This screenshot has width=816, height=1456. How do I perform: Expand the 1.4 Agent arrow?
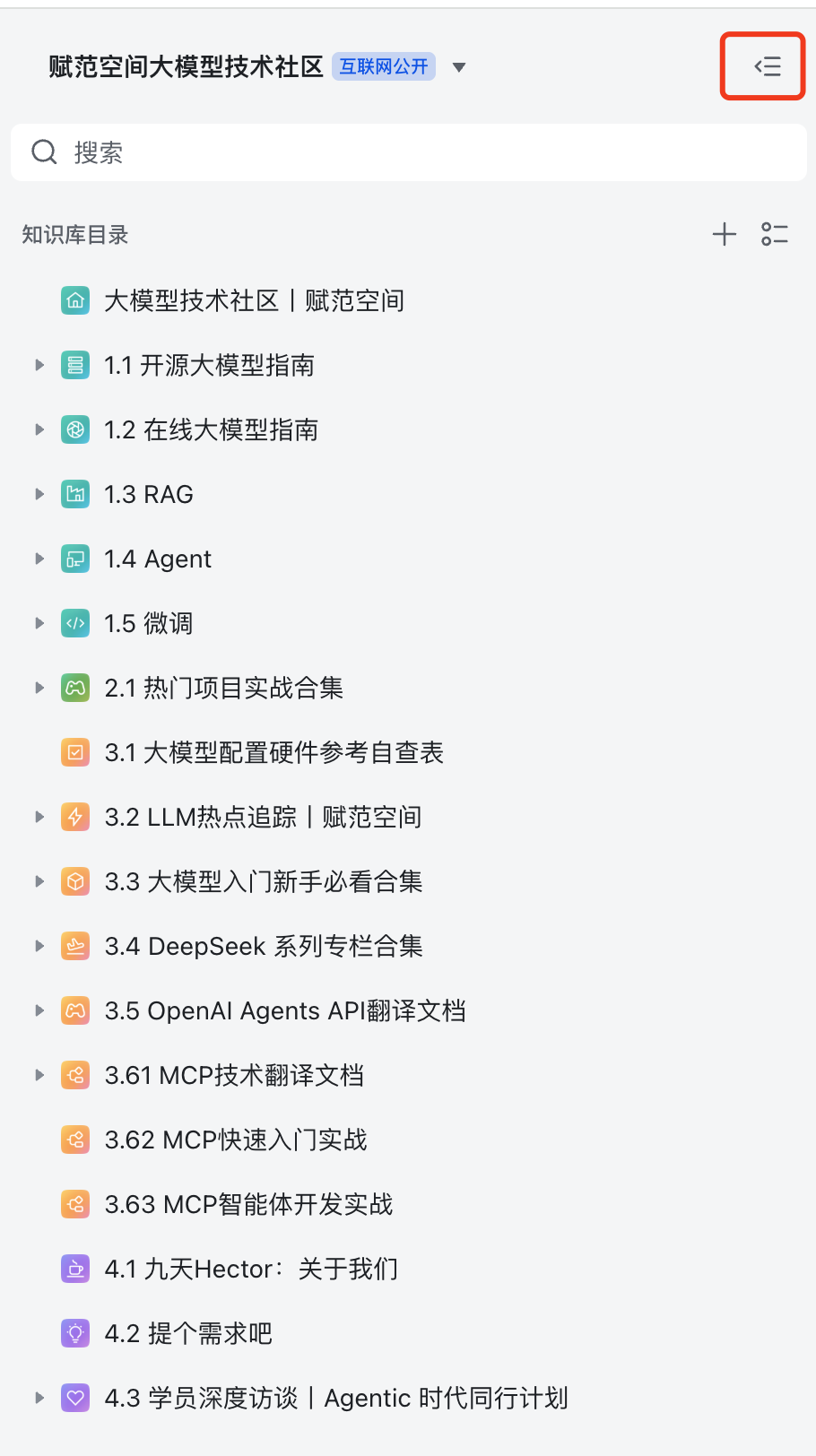click(39, 559)
